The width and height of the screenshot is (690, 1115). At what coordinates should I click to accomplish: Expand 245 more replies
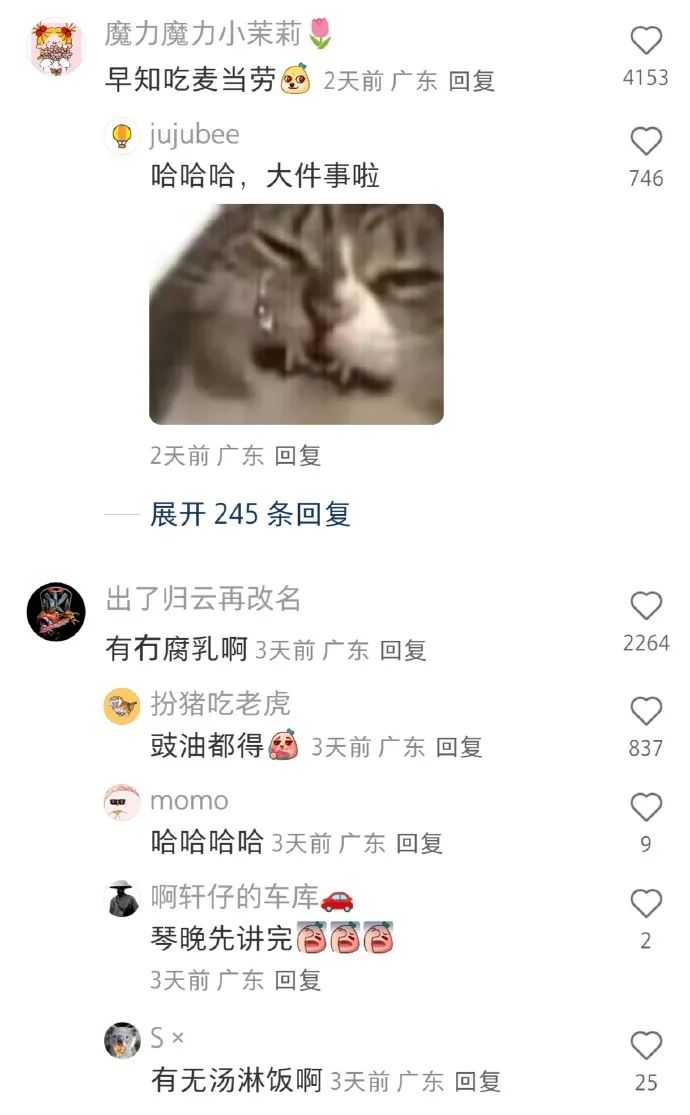pyautogui.click(x=250, y=513)
